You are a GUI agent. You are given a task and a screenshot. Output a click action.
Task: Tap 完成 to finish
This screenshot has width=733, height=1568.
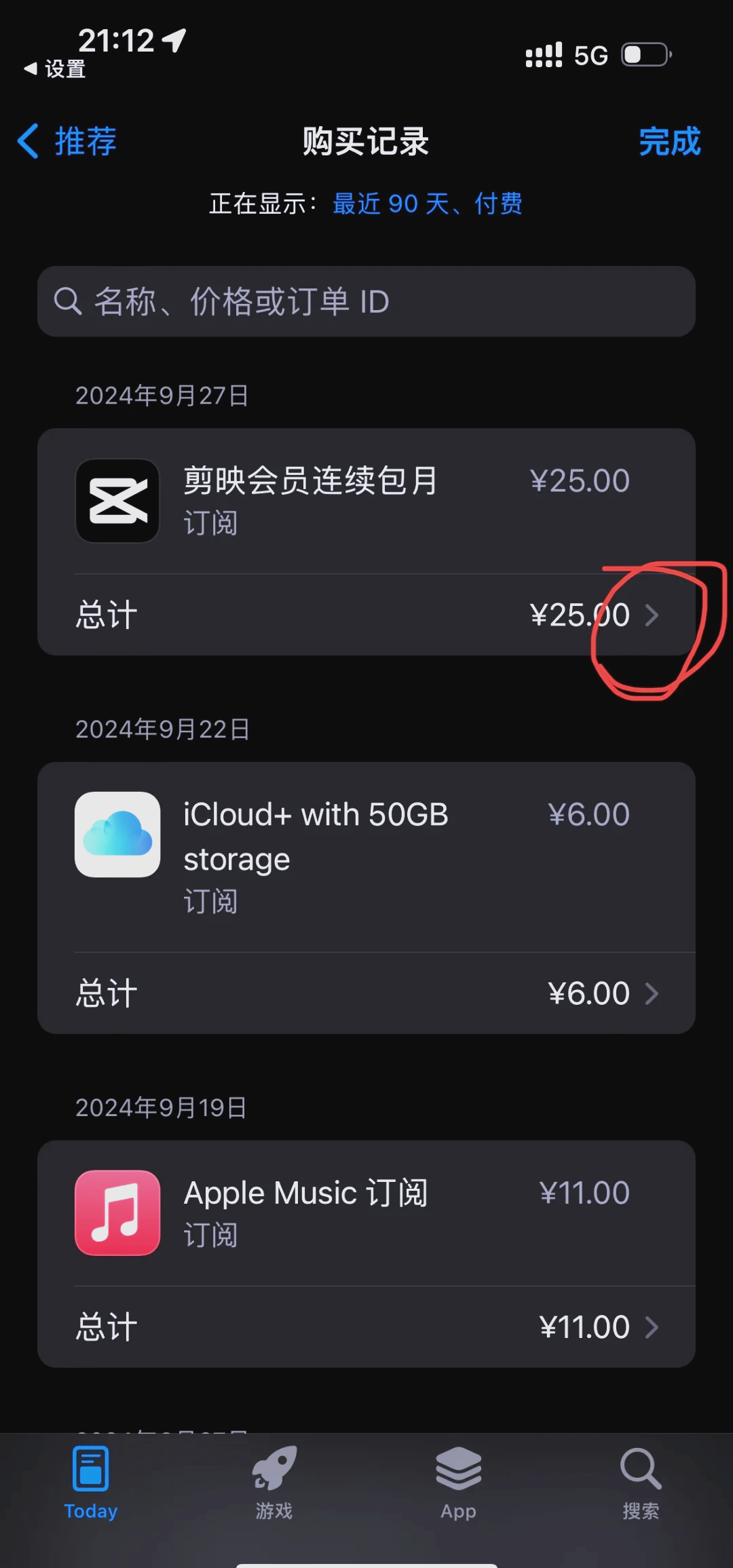click(x=669, y=142)
